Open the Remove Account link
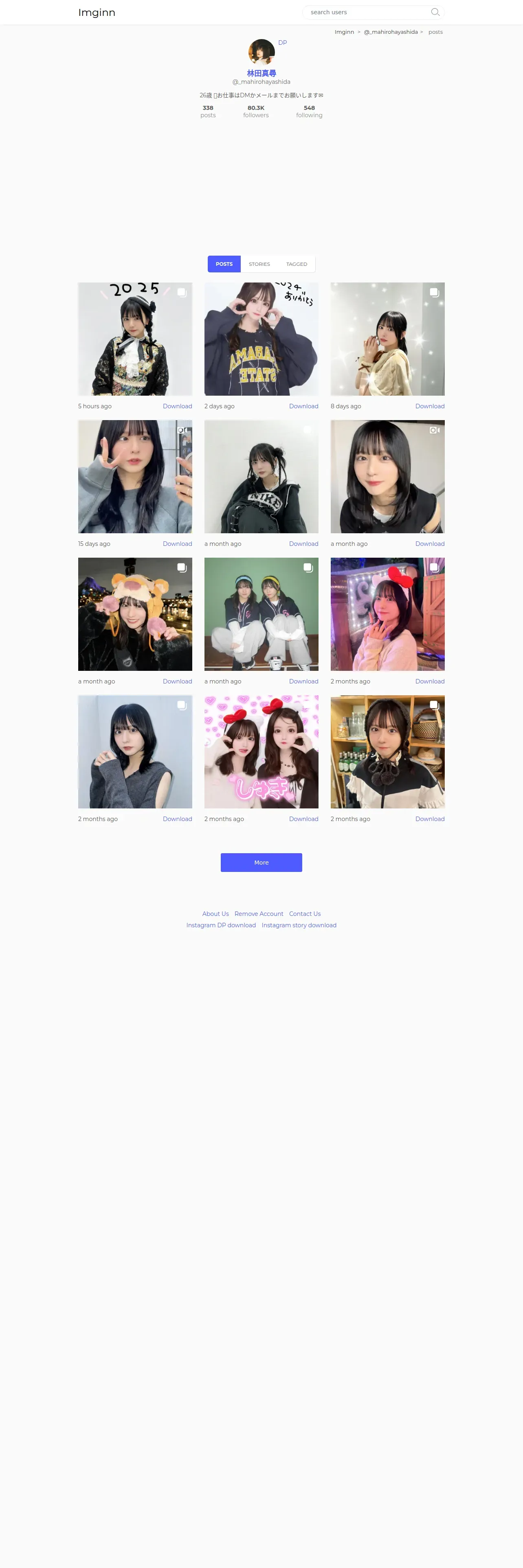523x1568 pixels. pos(259,914)
